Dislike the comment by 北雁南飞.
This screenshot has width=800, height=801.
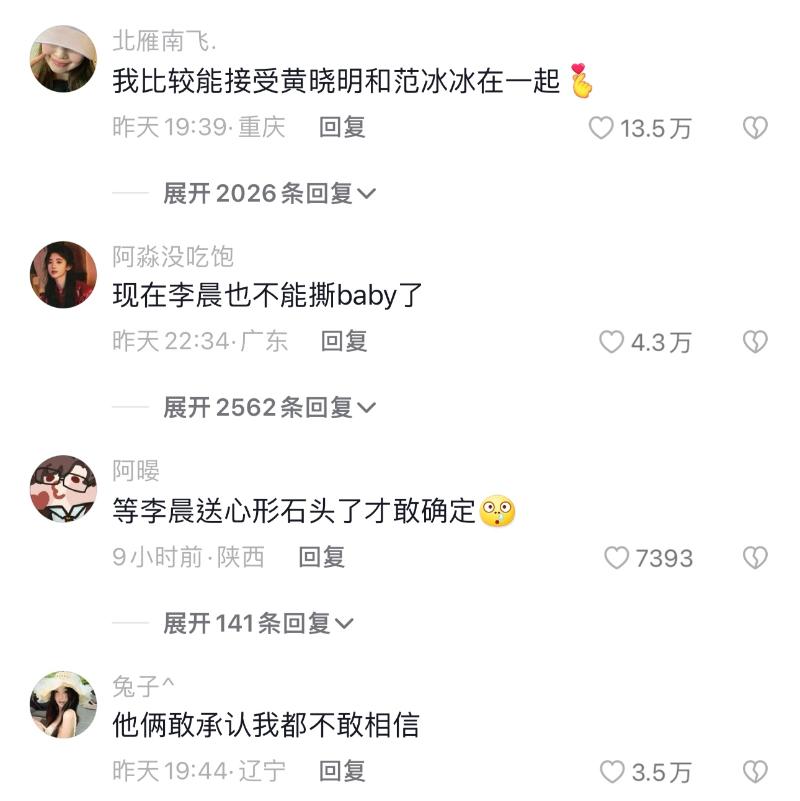tap(755, 128)
